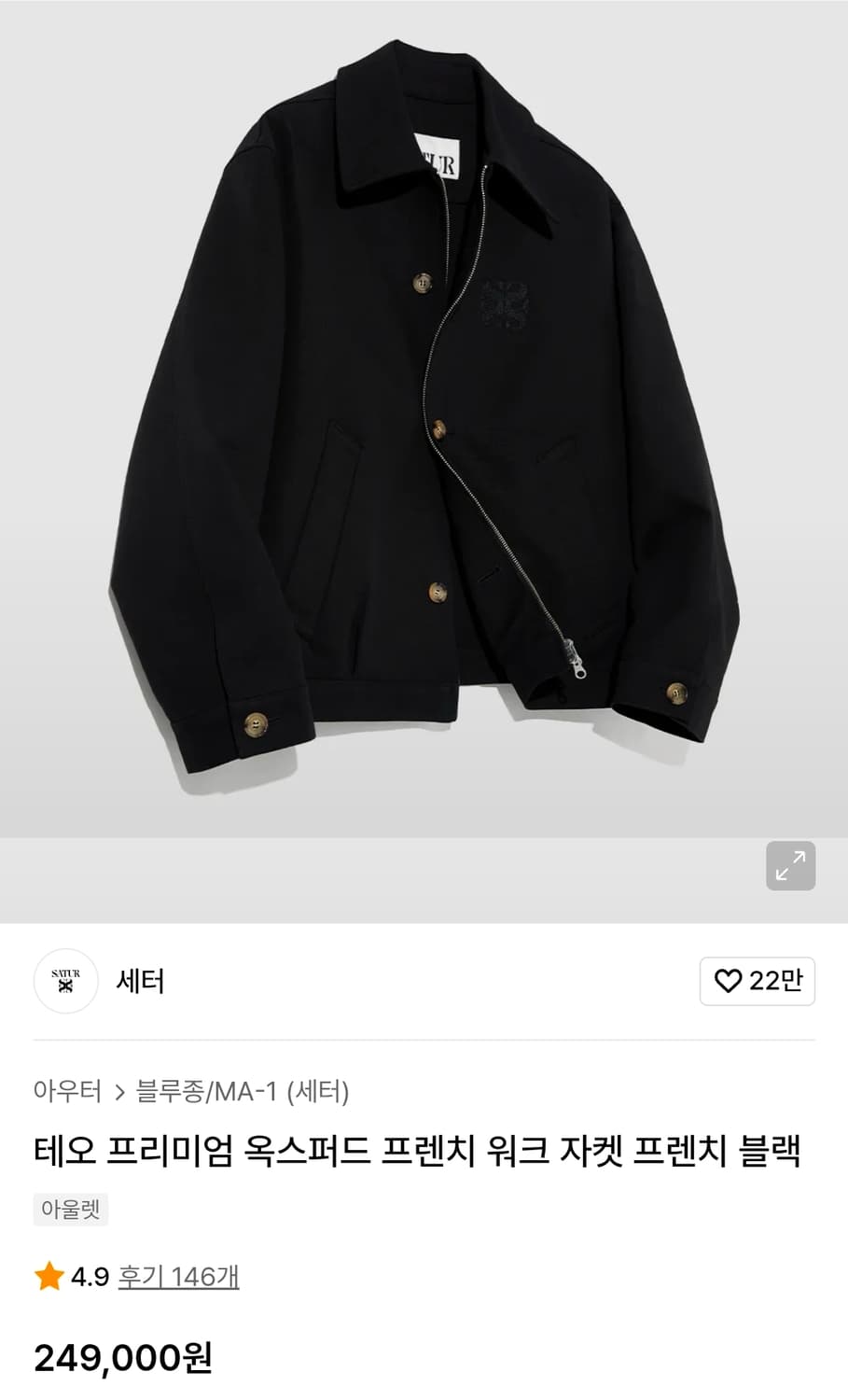The height and width of the screenshot is (1400, 848).
Task: Click the 아울렛 outlet badge
Action: pyautogui.click(x=70, y=1210)
